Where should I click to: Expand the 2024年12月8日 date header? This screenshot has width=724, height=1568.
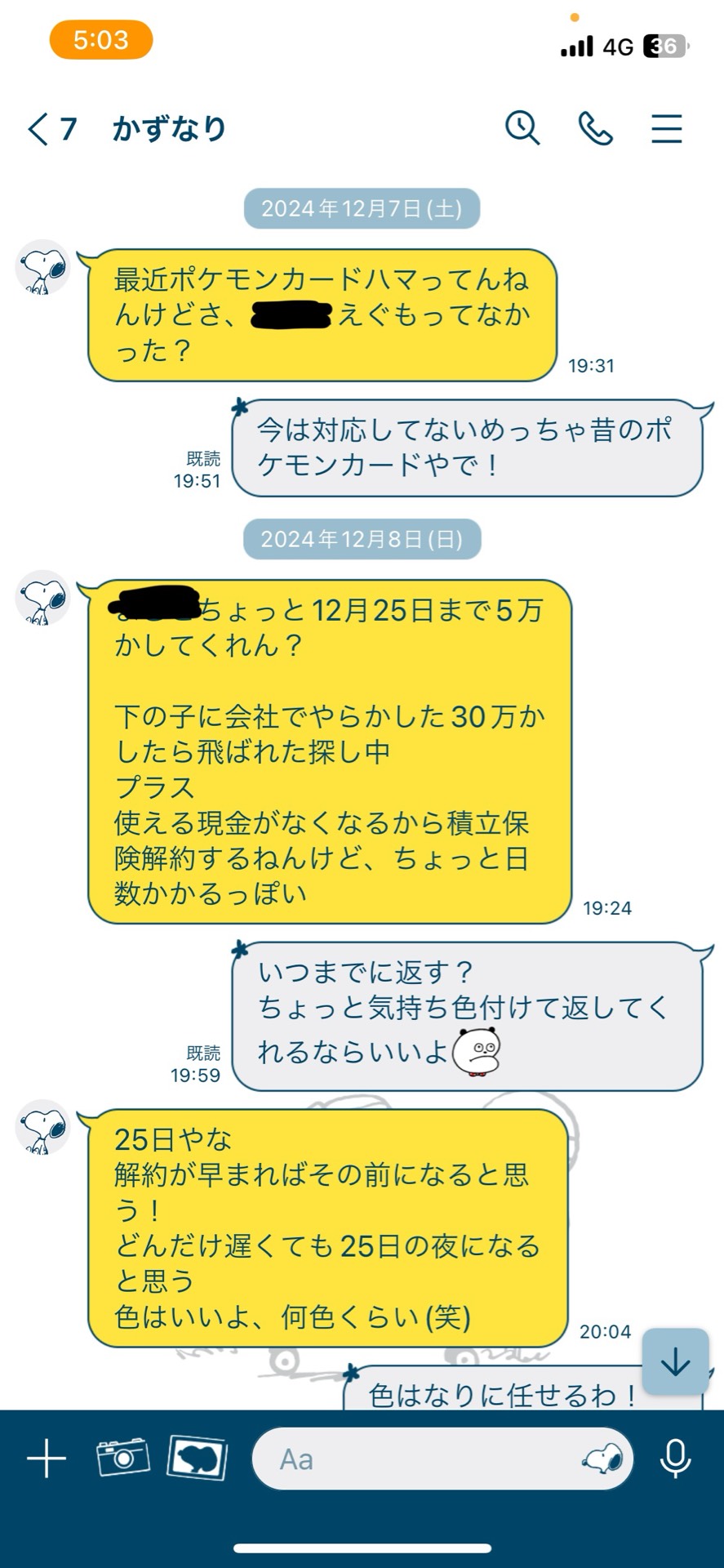(x=360, y=540)
